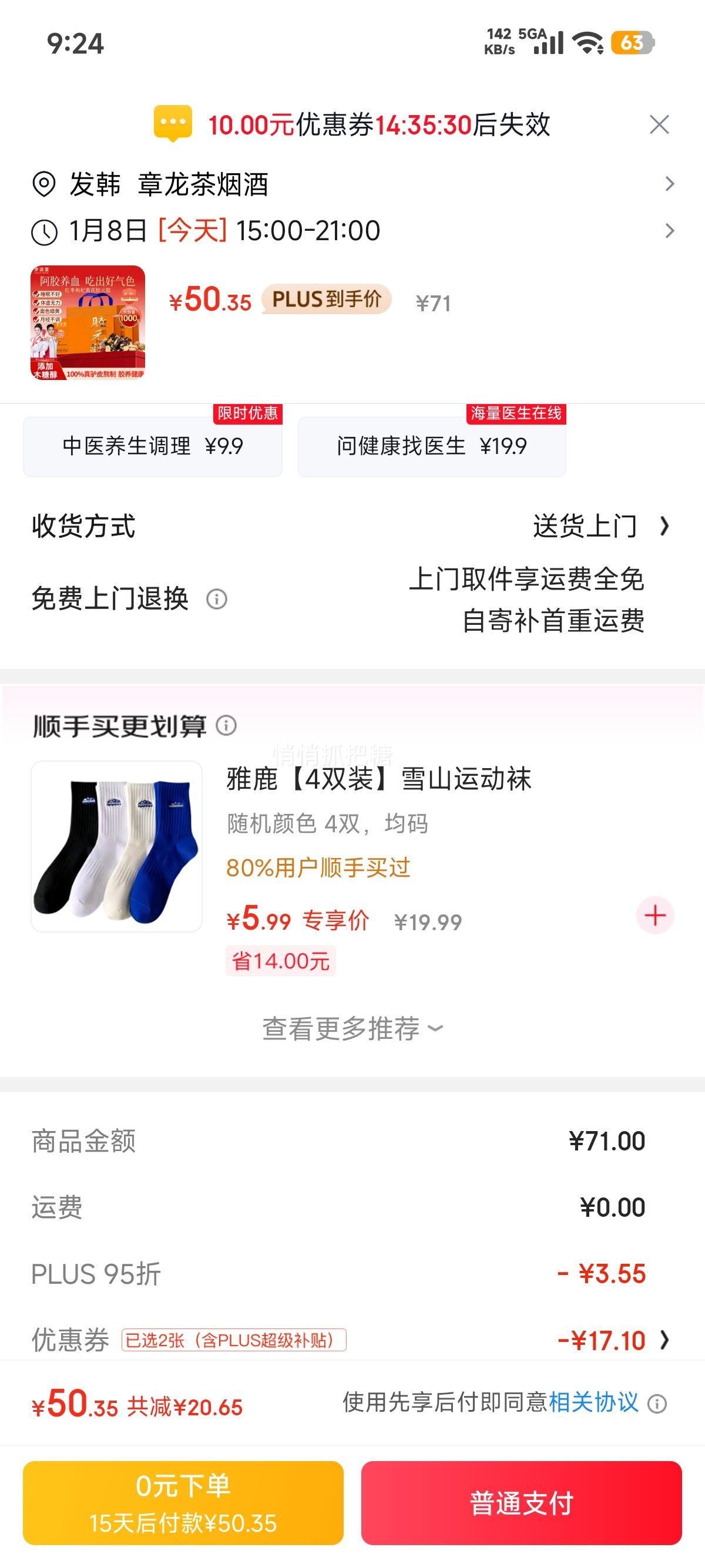705x1568 pixels.
Task: Choose 0元下单 pay-later option
Action: [183, 1502]
